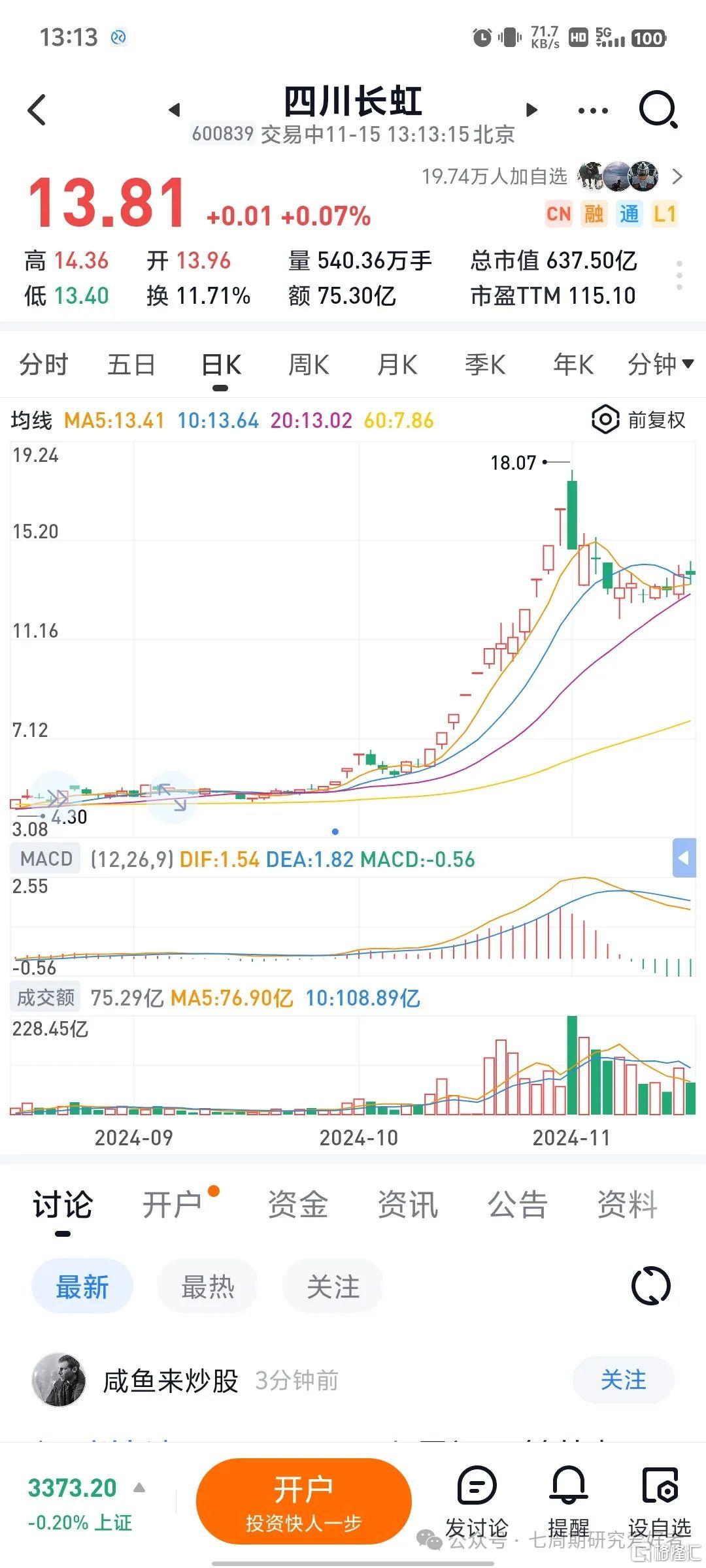The width and height of the screenshot is (706, 1568).
Task: Open the search magnifier icon
Action: pyautogui.click(x=657, y=110)
